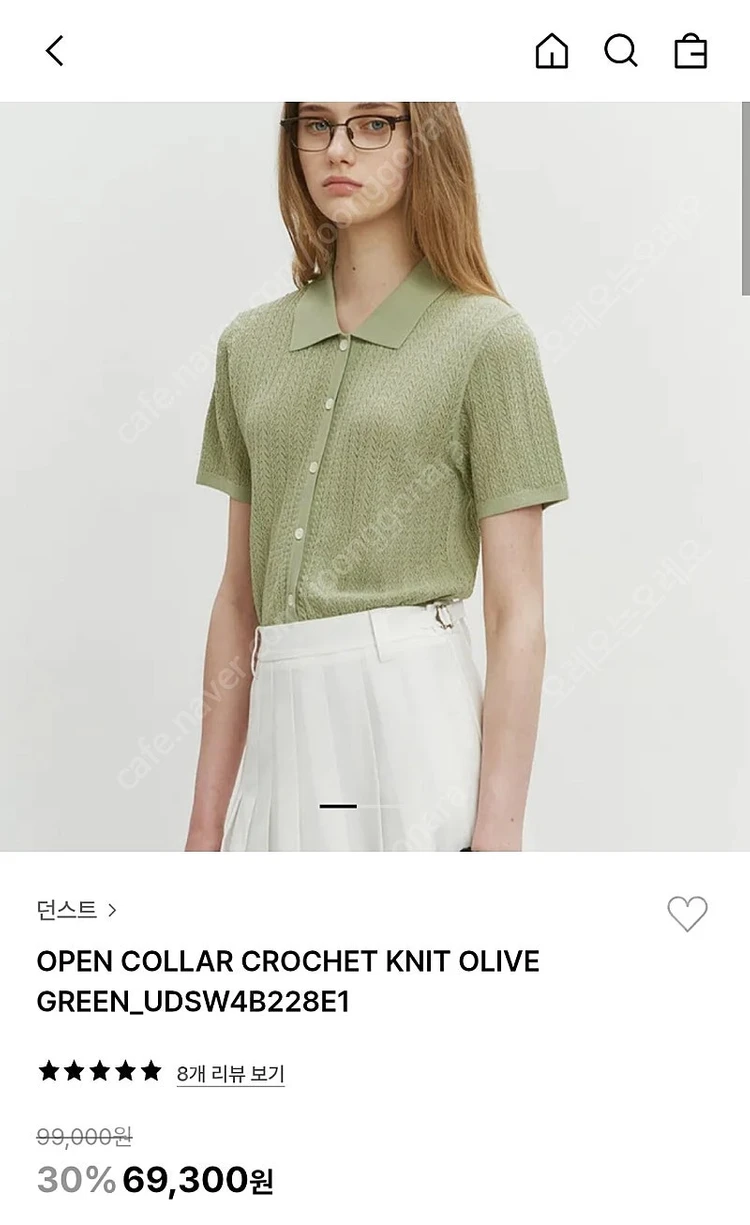Open the search magnifier icon
Viewport: 750px width, 1225px height.
point(621,50)
